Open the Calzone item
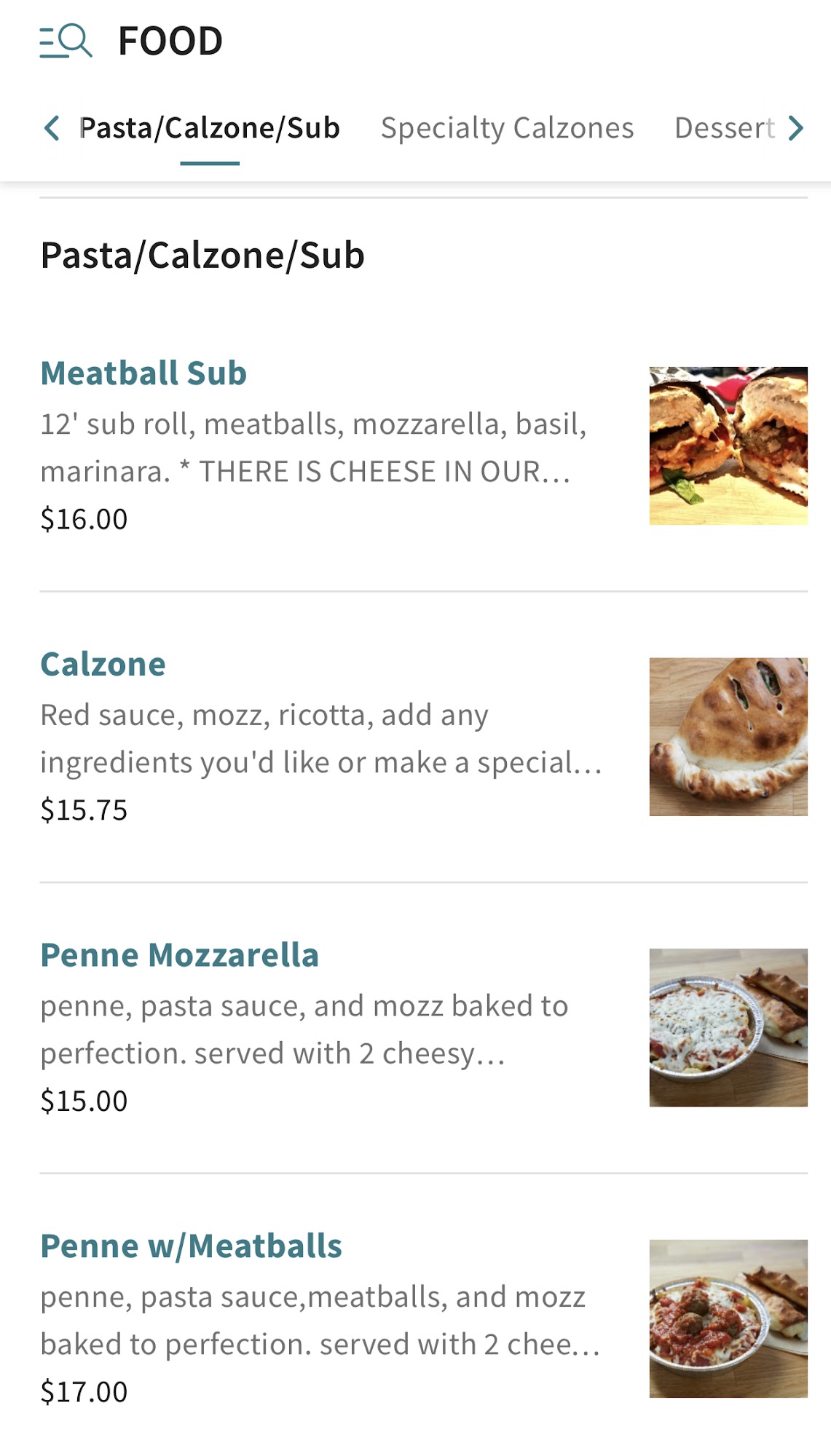The width and height of the screenshot is (831, 1456). (x=103, y=665)
